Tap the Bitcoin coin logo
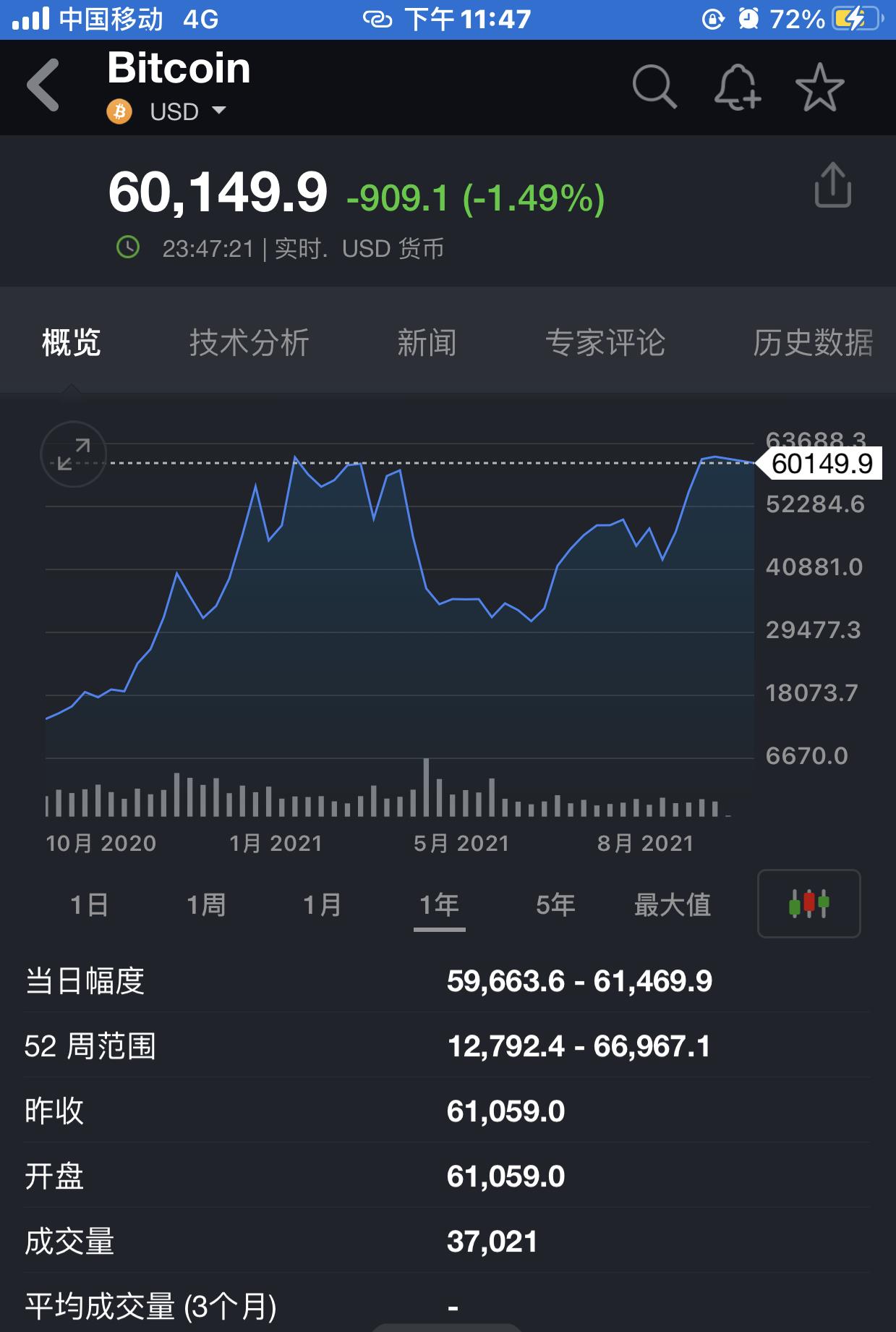 pos(120,111)
